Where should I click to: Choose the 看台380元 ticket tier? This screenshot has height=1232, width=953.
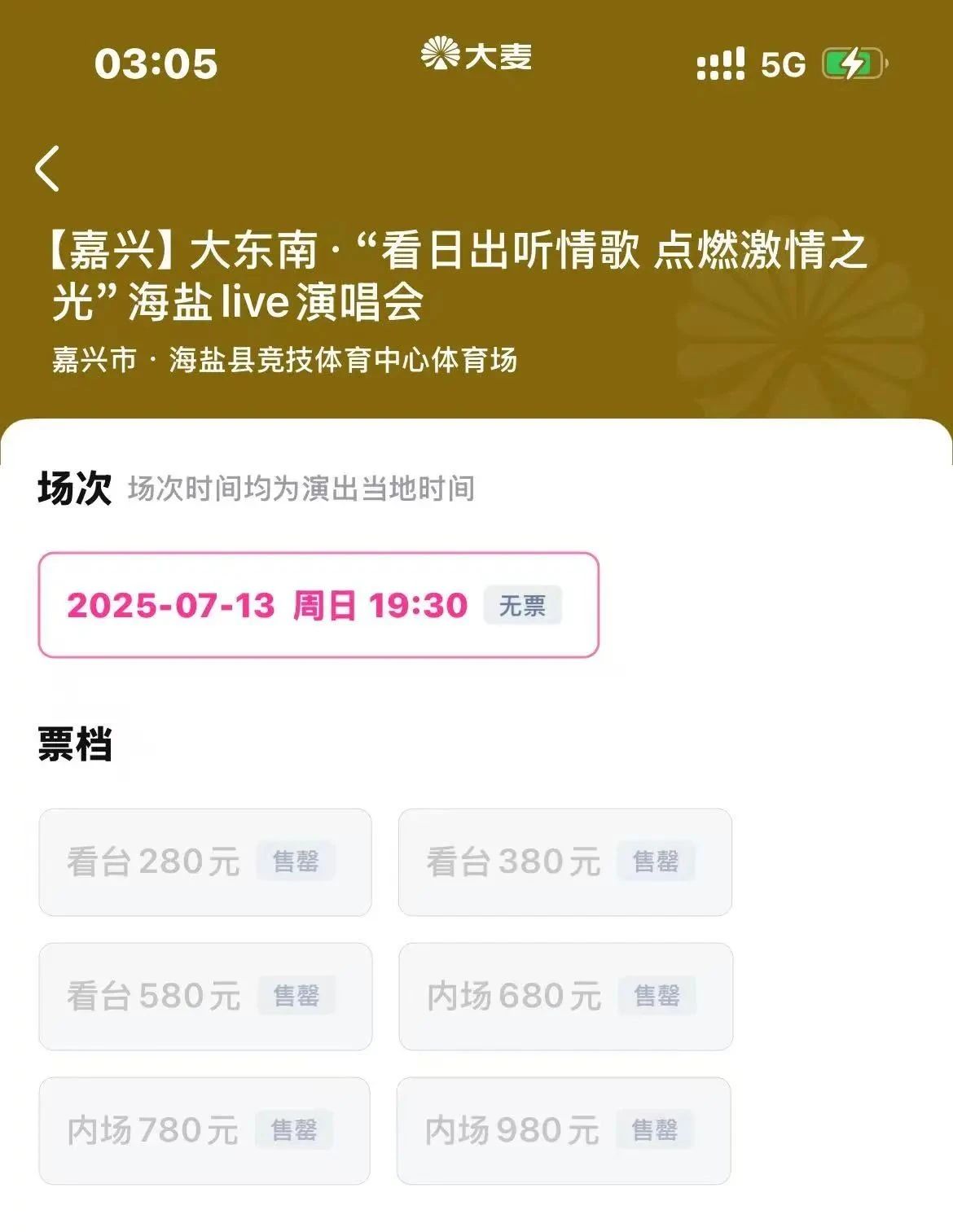click(x=564, y=862)
